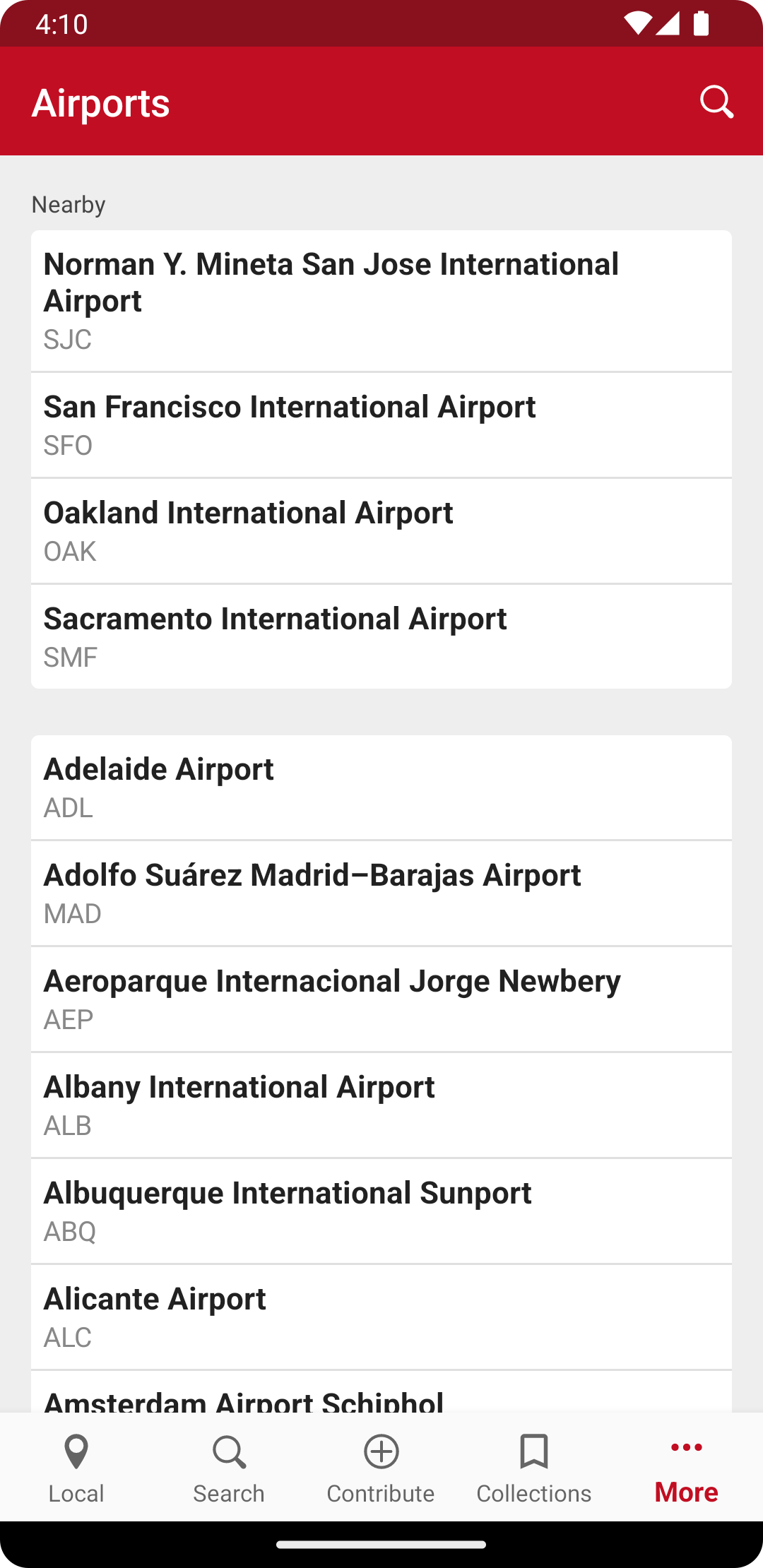Open Albuquerque International Sunport
The height and width of the screenshot is (1568, 763).
[x=381, y=1211]
